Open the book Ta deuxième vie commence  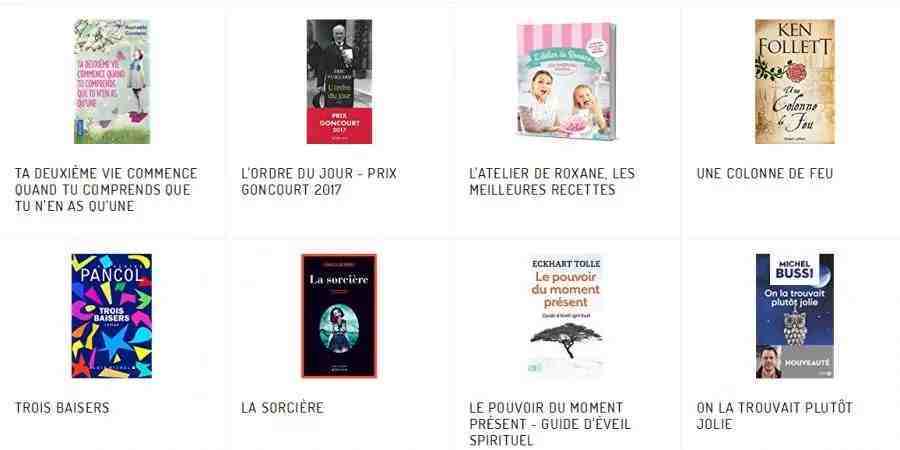point(112,82)
